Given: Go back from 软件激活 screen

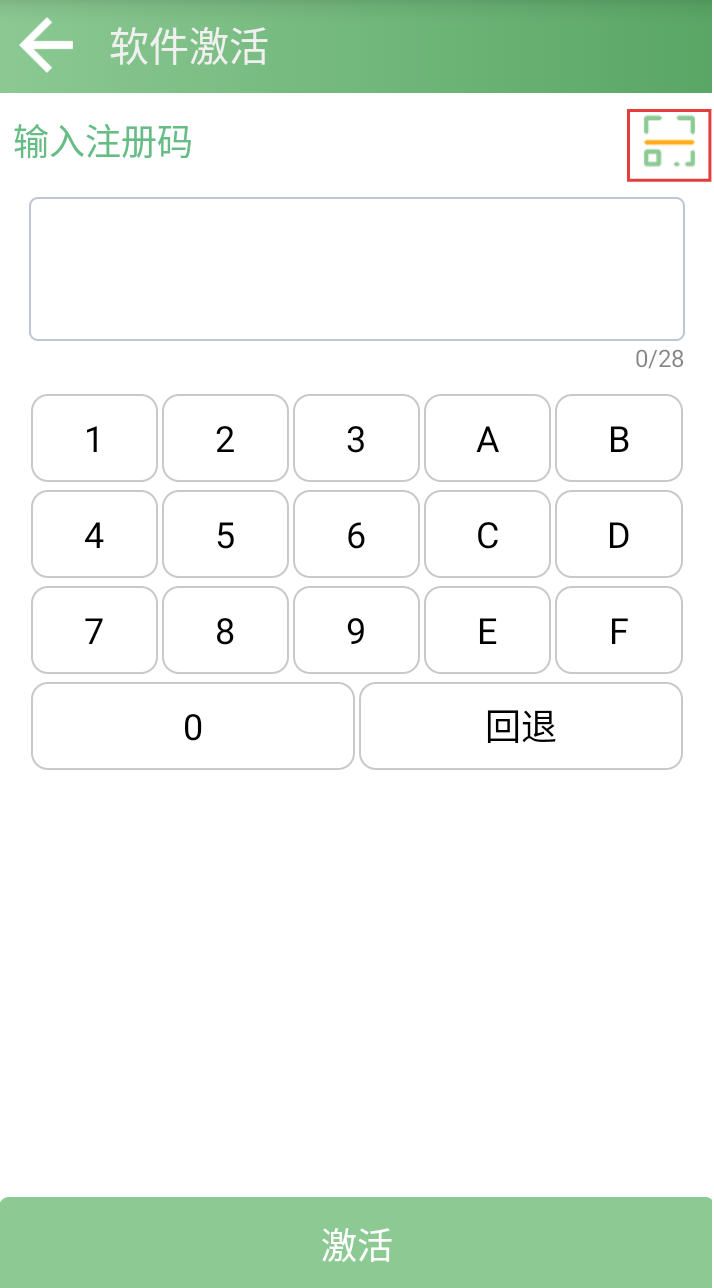Looking at the screenshot, I should 46,46.
